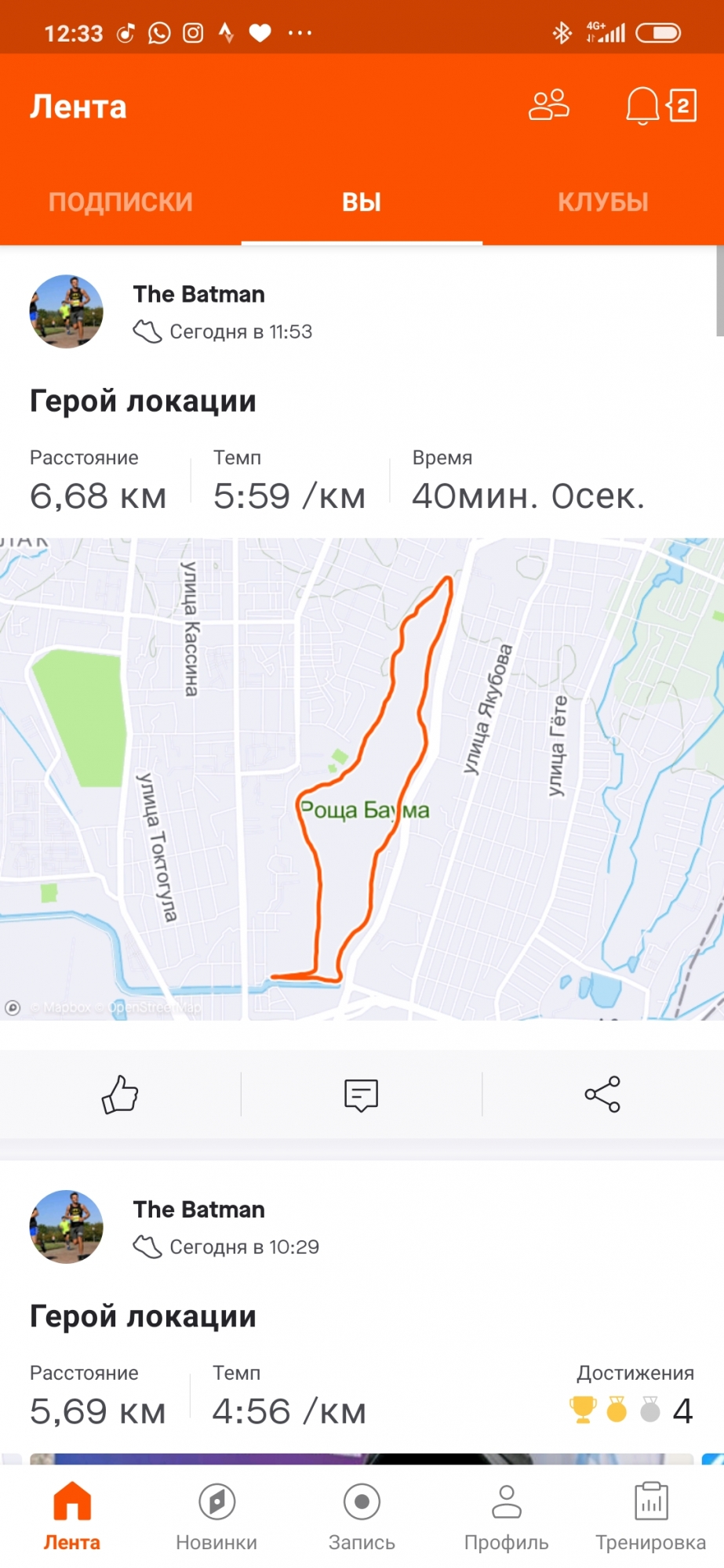Switch to the КЛУБЫ tab
Screen dimensions: 724x1568
[x=602, y=201]
